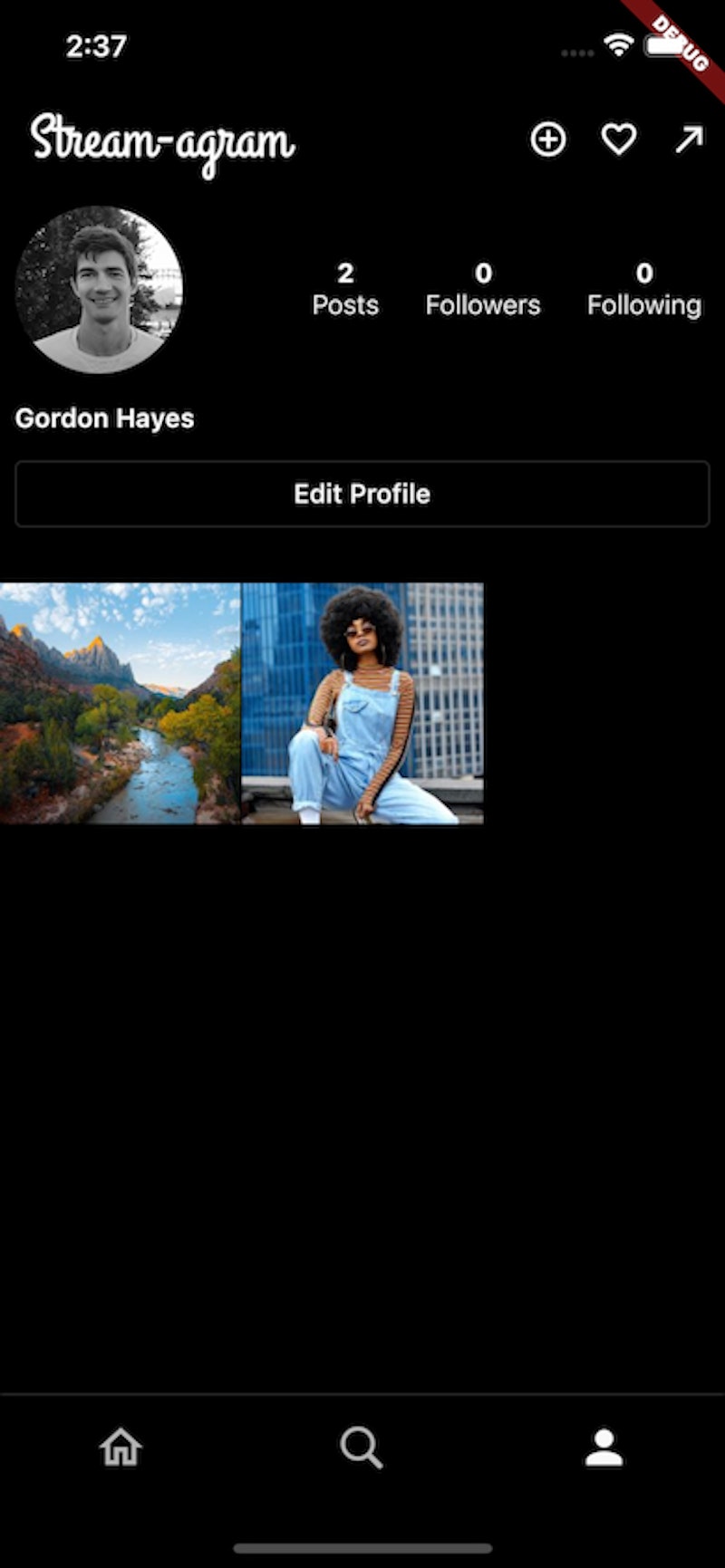Open the Following list
Viewport: 725px width, 1568px height.
tap(643, 288)
